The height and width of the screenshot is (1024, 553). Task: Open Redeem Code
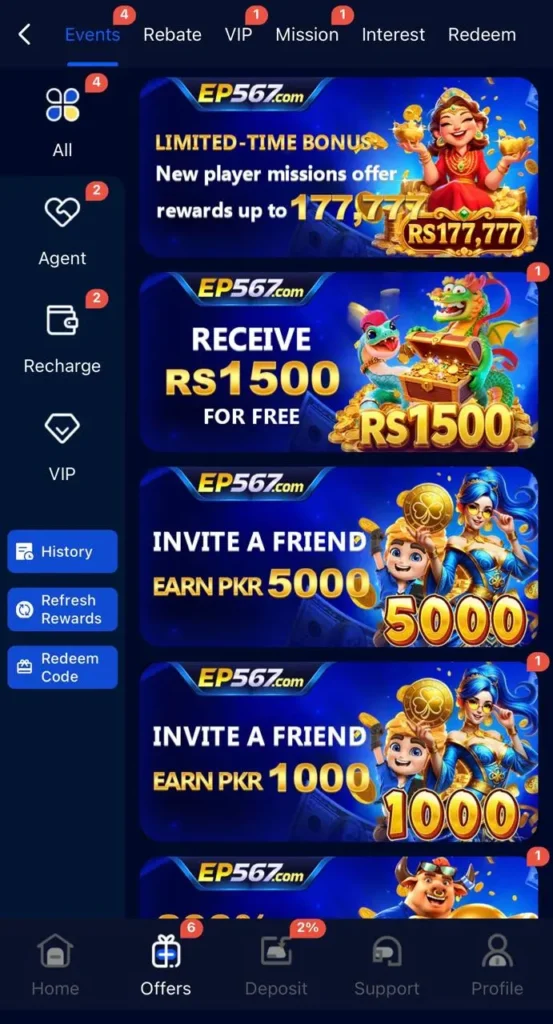pyautogui.click(x=63, y=667)
